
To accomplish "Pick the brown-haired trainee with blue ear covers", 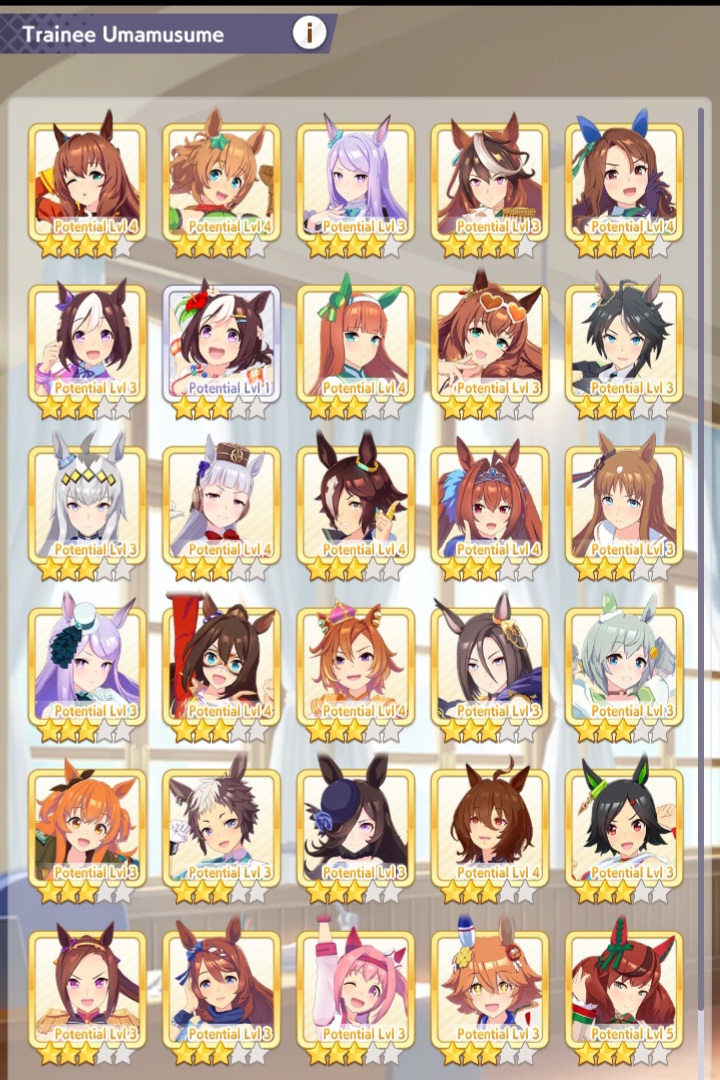I will point(623,180).
